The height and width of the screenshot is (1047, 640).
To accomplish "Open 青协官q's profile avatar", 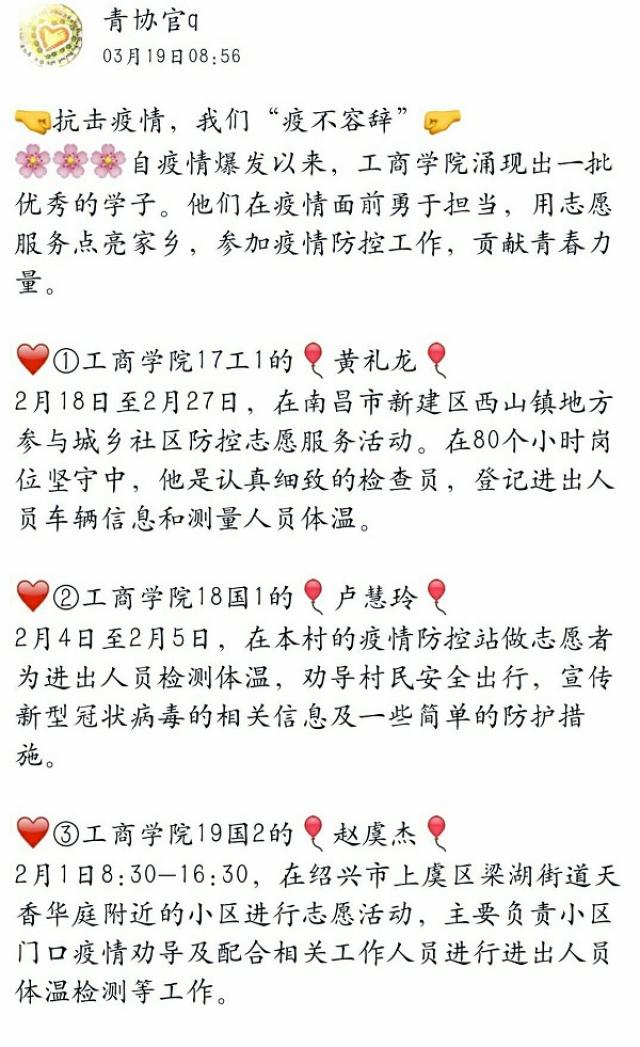I will tap(51, 37).
